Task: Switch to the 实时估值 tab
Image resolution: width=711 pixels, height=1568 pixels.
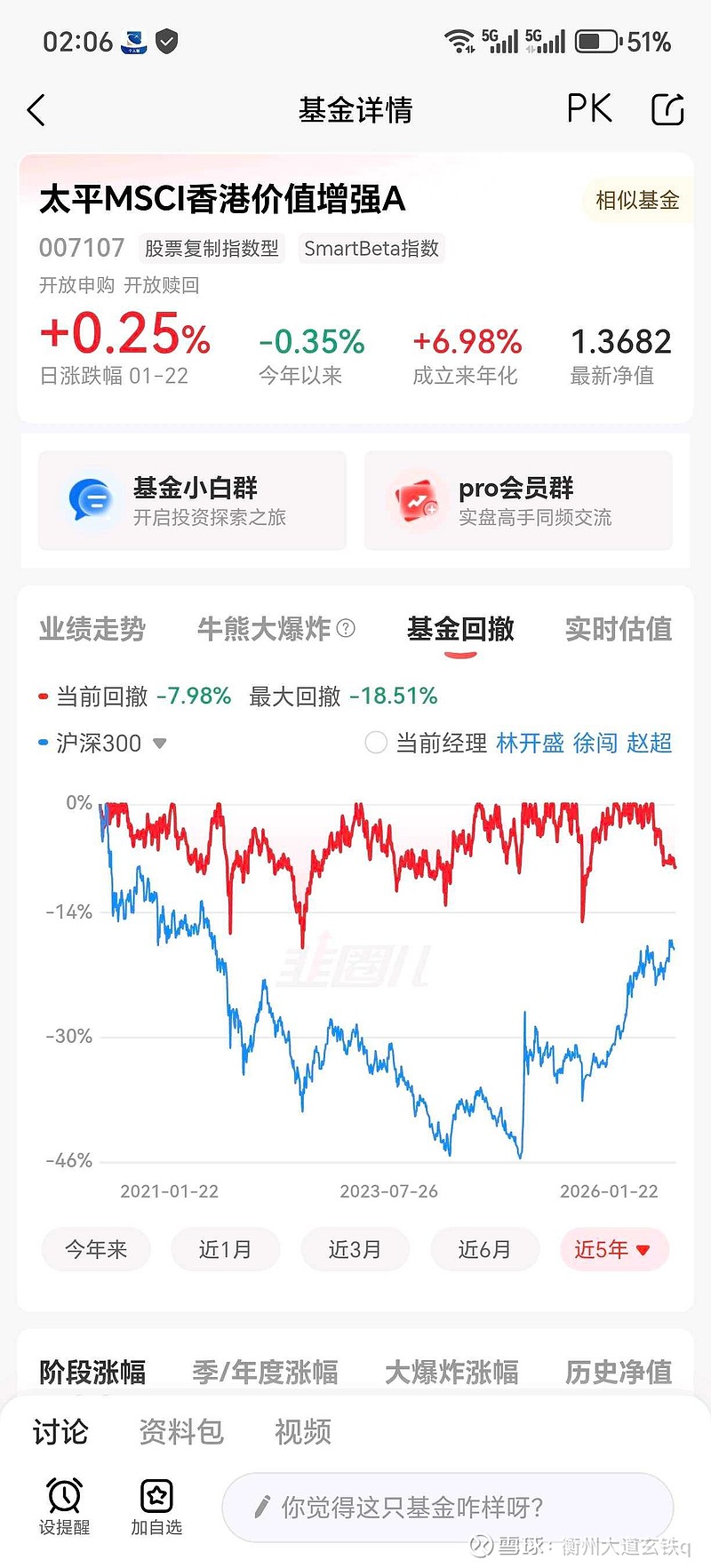Action: point(618,628)
